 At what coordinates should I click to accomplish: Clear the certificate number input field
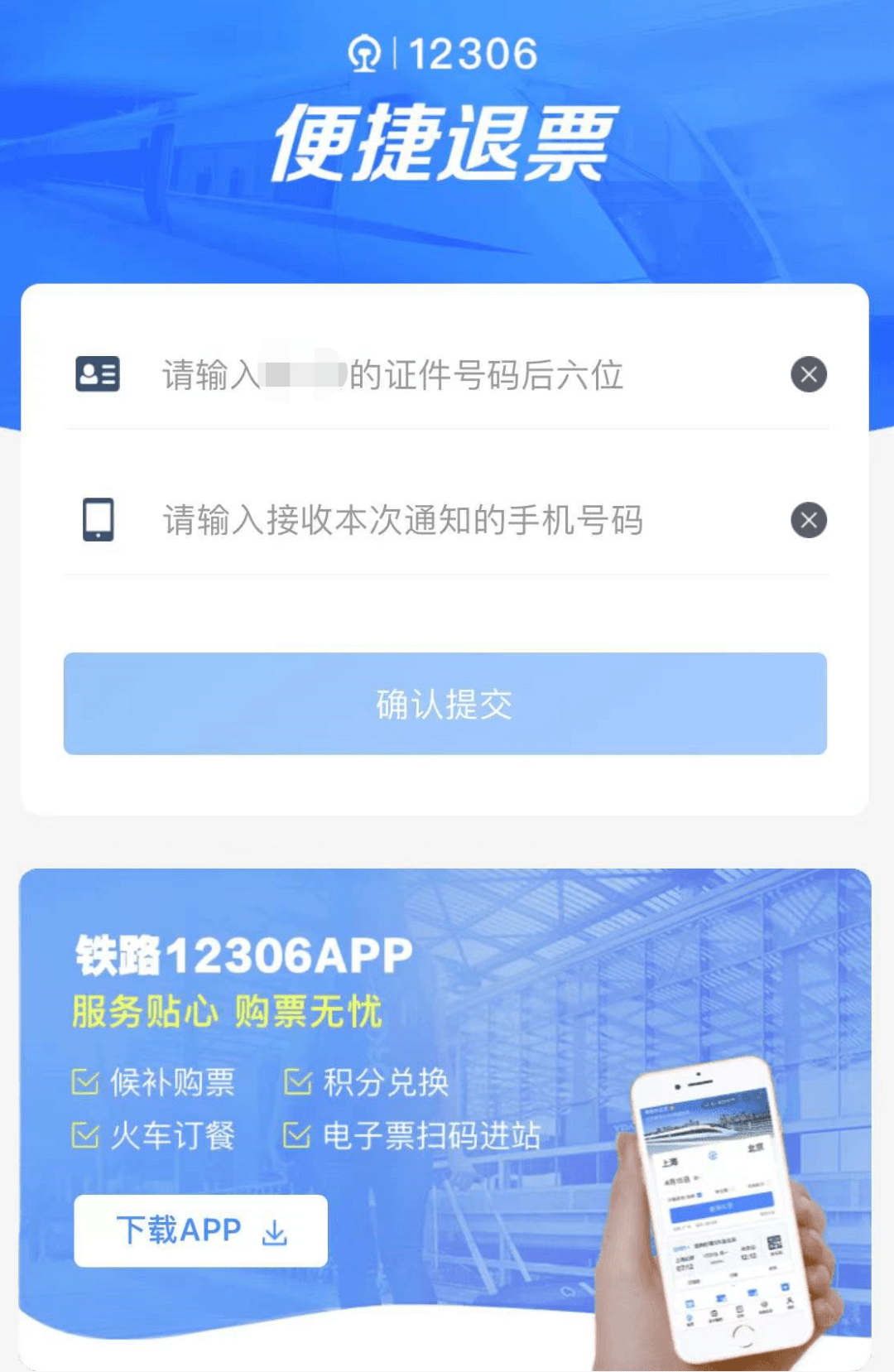point(809,373)
